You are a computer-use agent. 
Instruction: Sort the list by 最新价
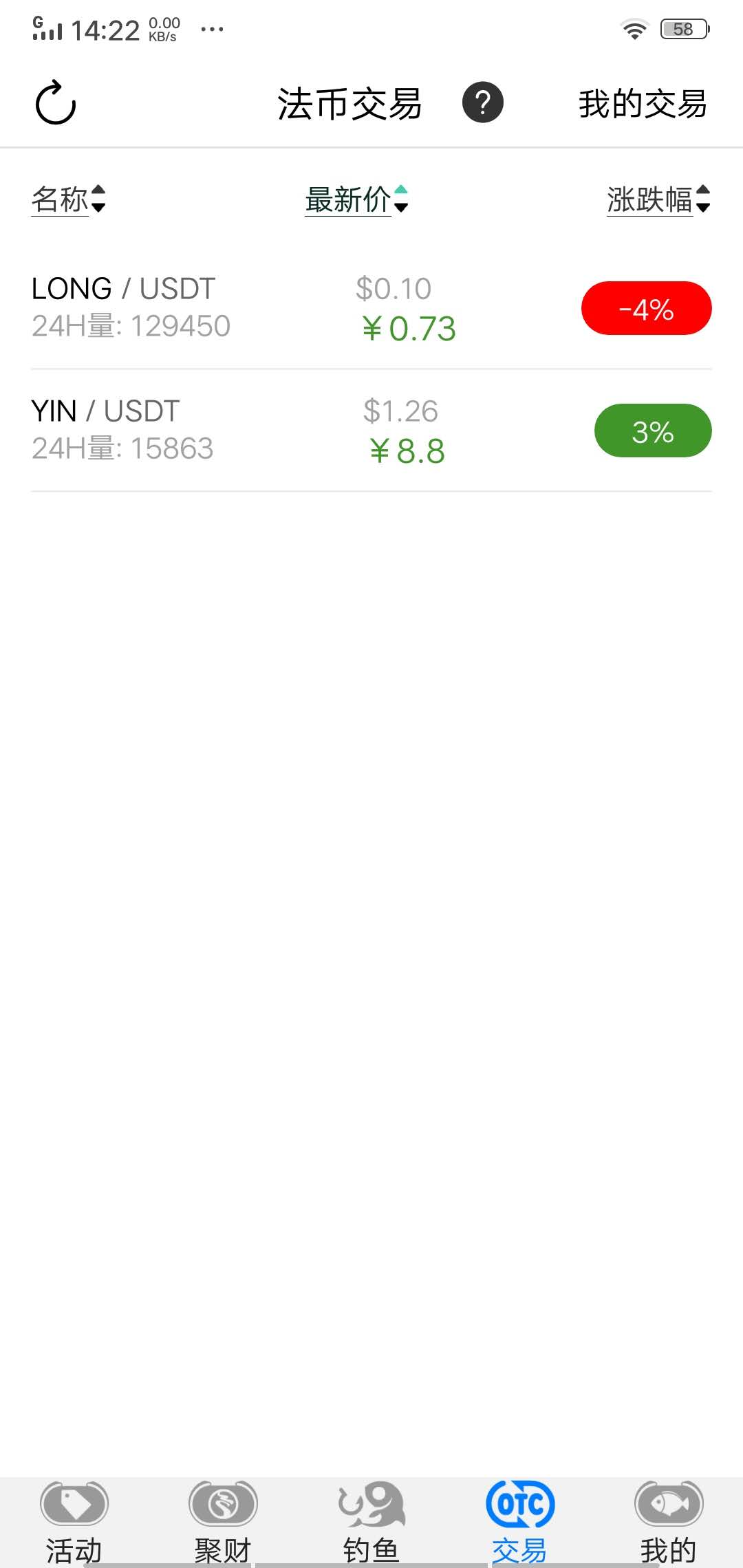pyautogui.click(x=356, y=199)
